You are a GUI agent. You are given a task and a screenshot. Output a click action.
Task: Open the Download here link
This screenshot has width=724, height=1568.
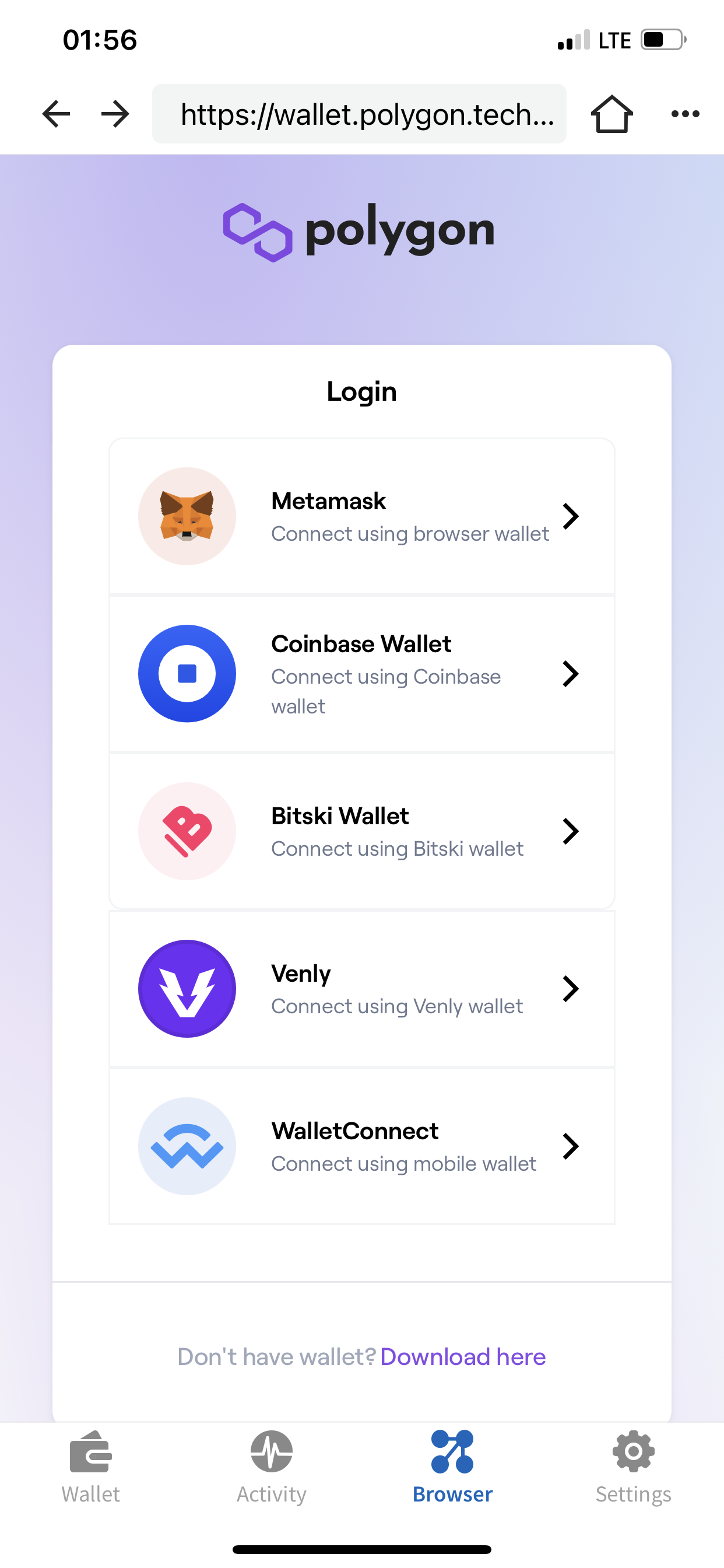click(x=463, y=1357)
